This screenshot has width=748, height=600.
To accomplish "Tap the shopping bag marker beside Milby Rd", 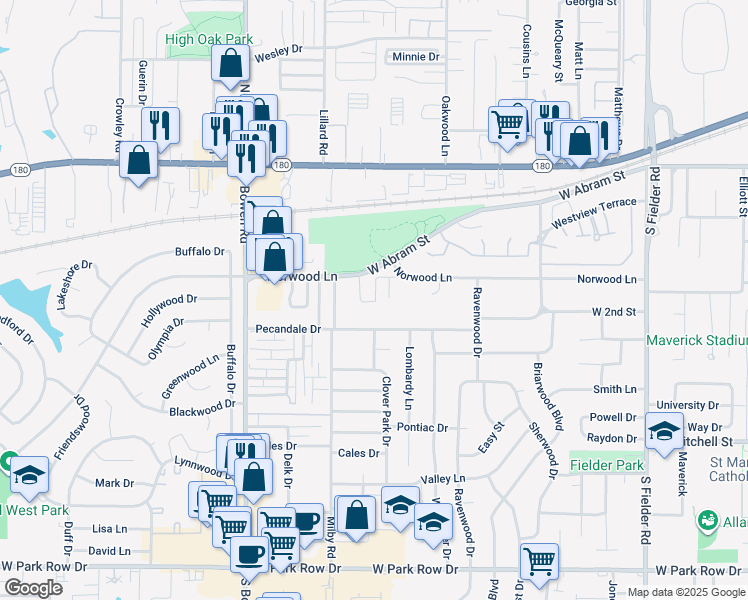I will click(356, 516).
